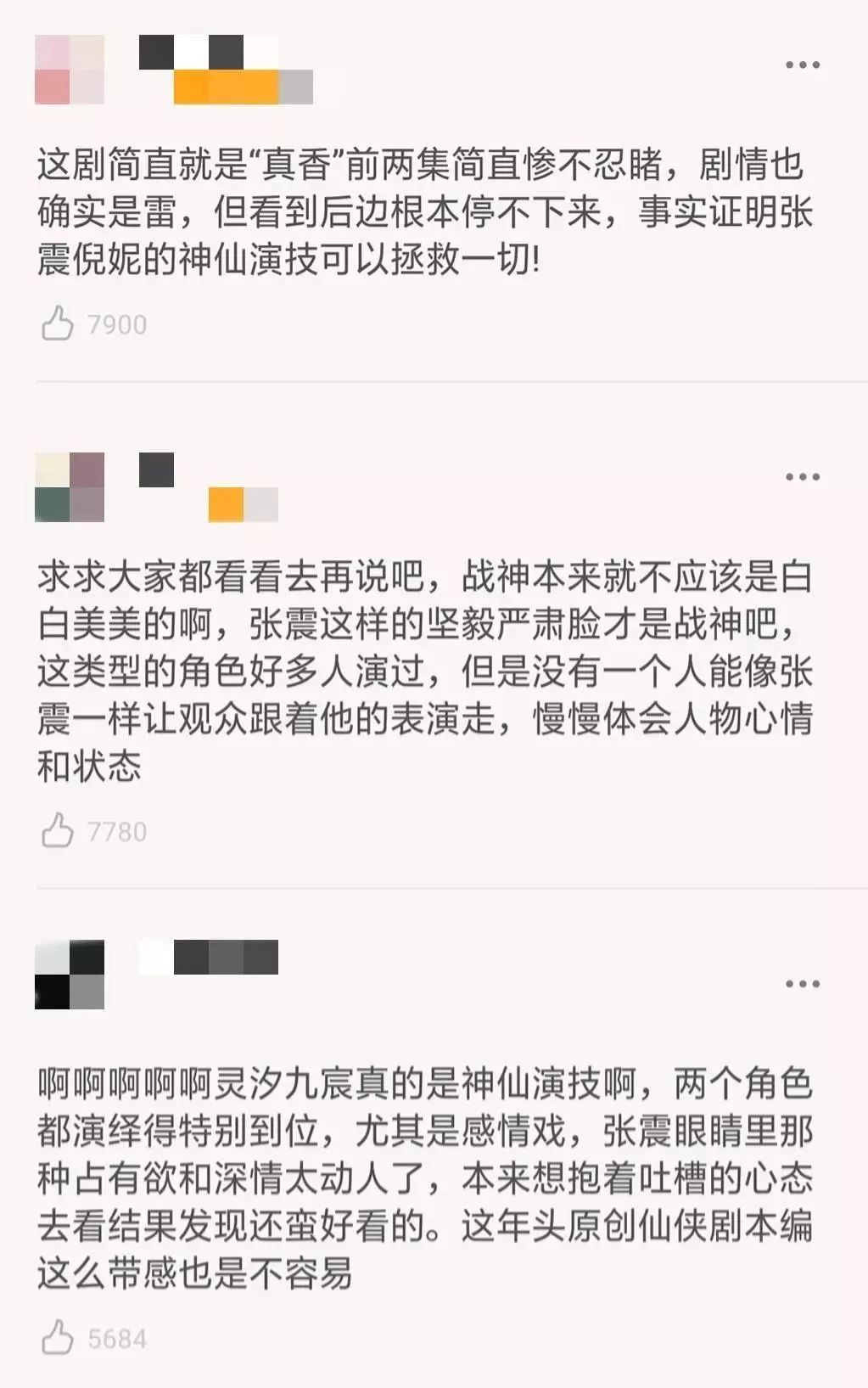
Task: Open avatar of the 战神 commenter
Action: click(70, 487)
